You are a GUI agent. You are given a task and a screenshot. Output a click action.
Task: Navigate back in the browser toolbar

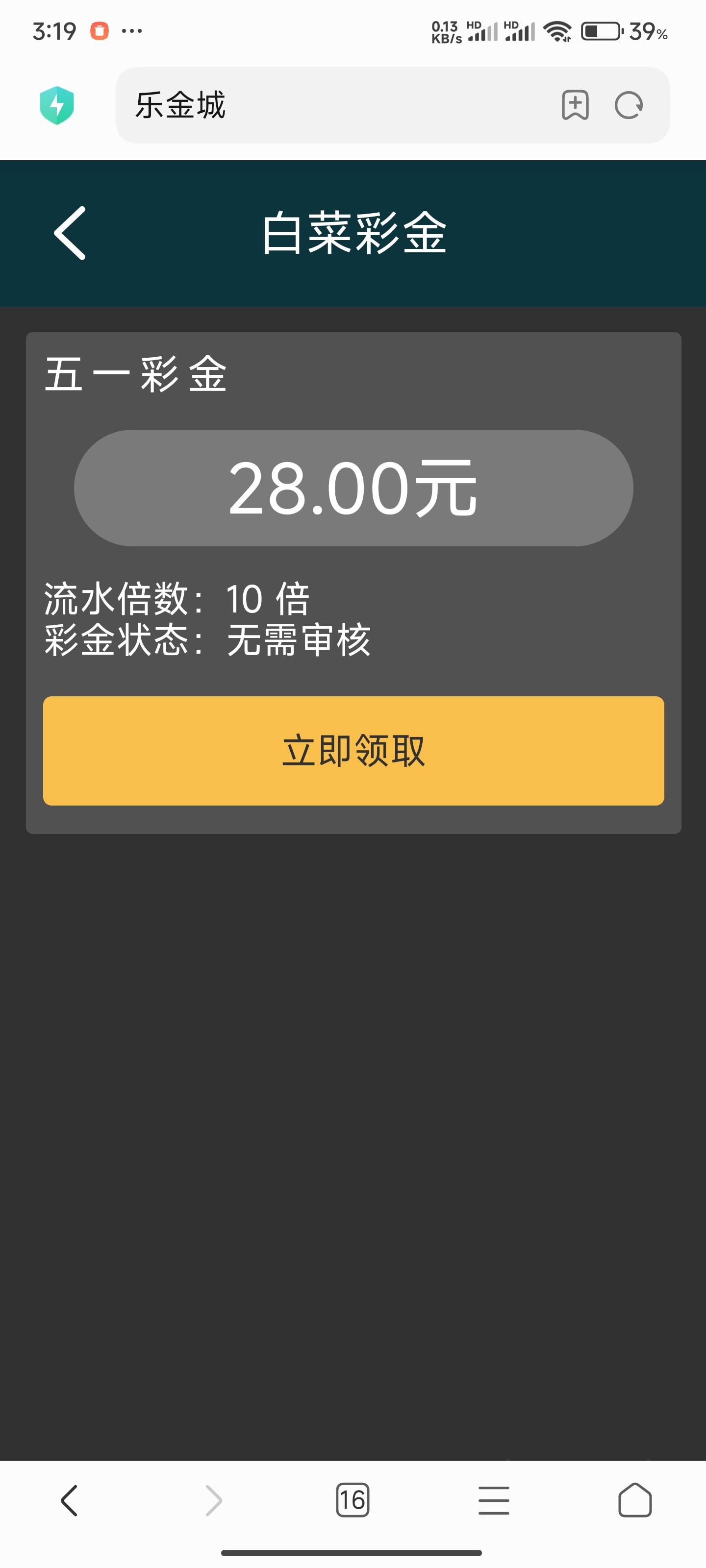[x=70, y=1500]
